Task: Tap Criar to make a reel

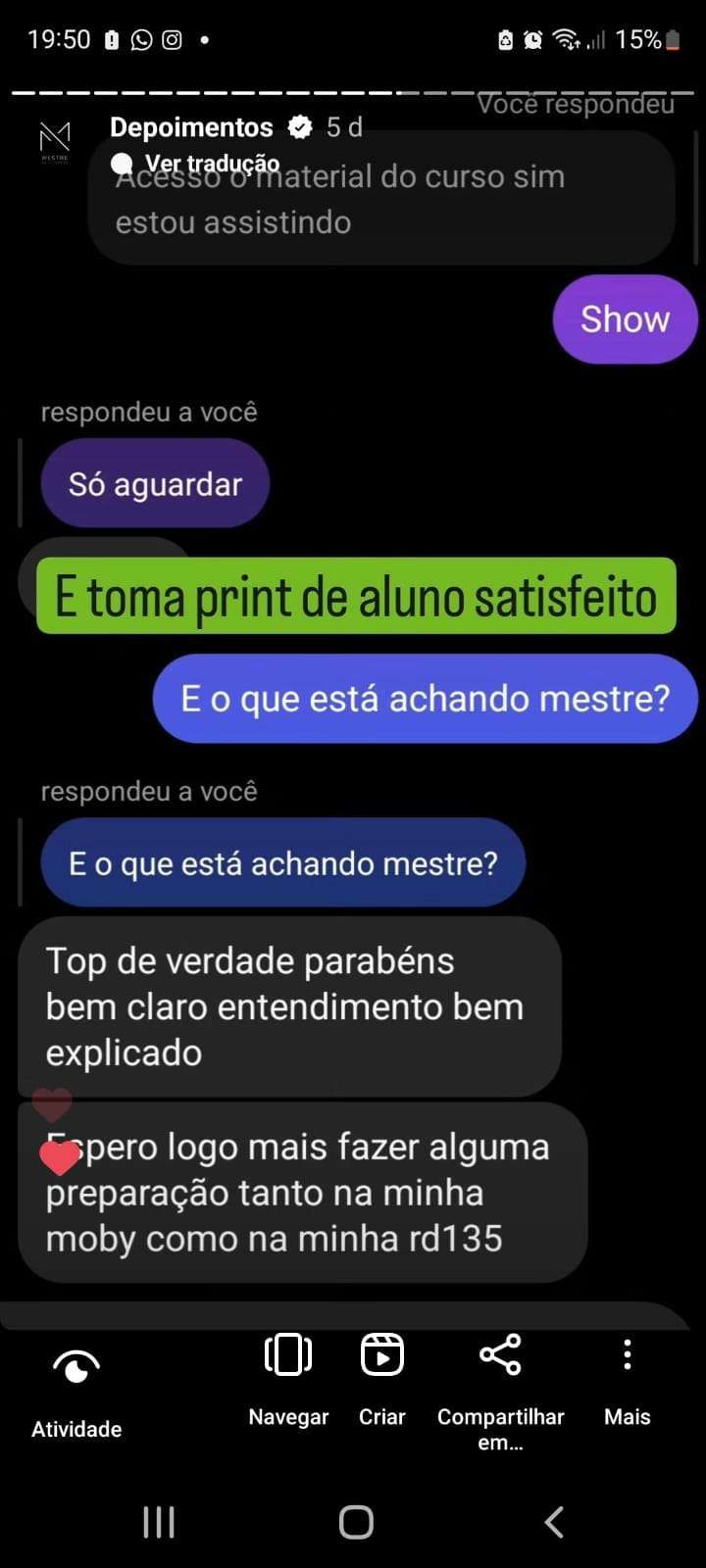Action: pos(382,1380)
